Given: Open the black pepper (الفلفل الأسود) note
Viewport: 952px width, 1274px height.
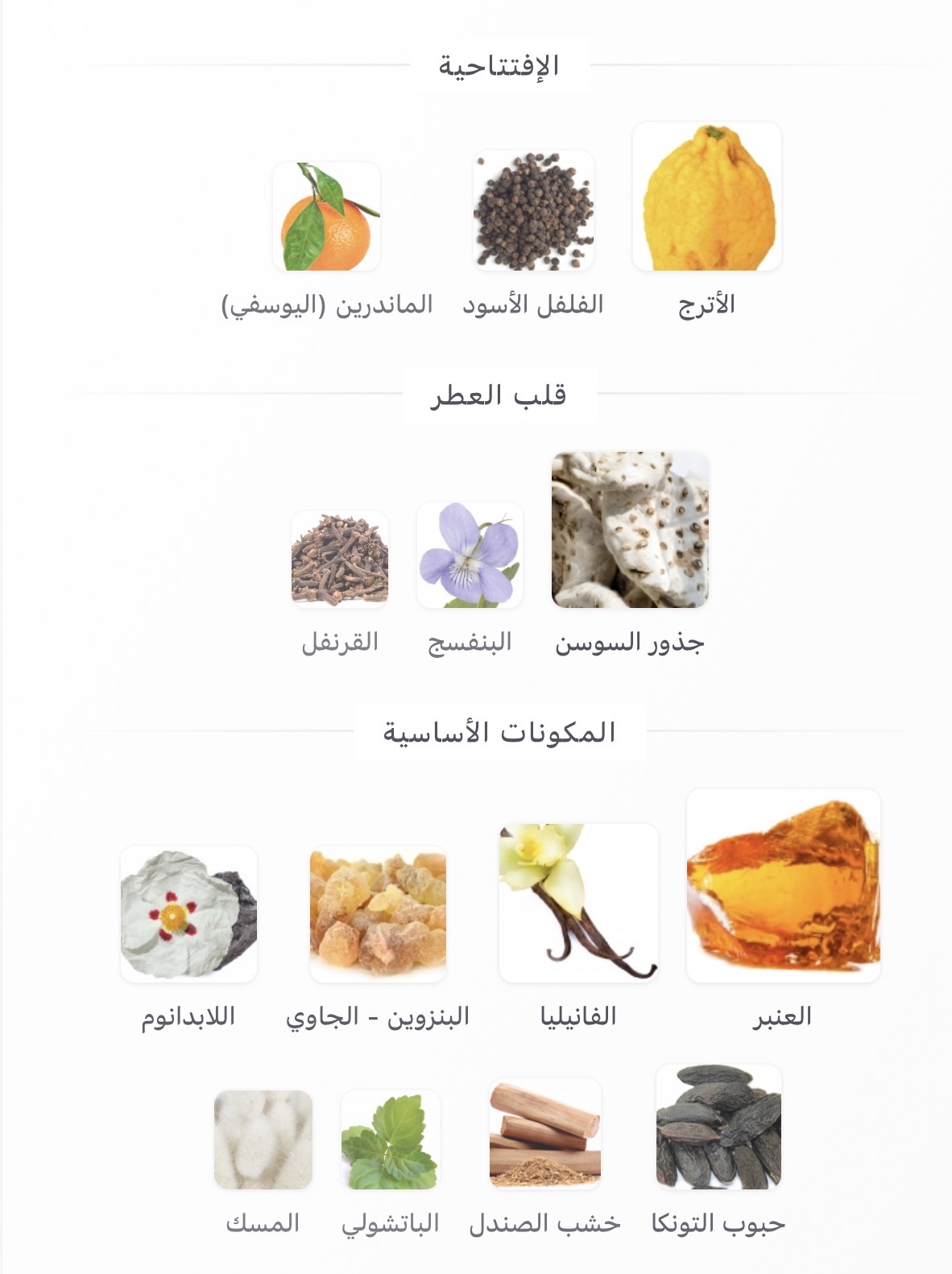Looking at the screenshot, I should point(533,211).
